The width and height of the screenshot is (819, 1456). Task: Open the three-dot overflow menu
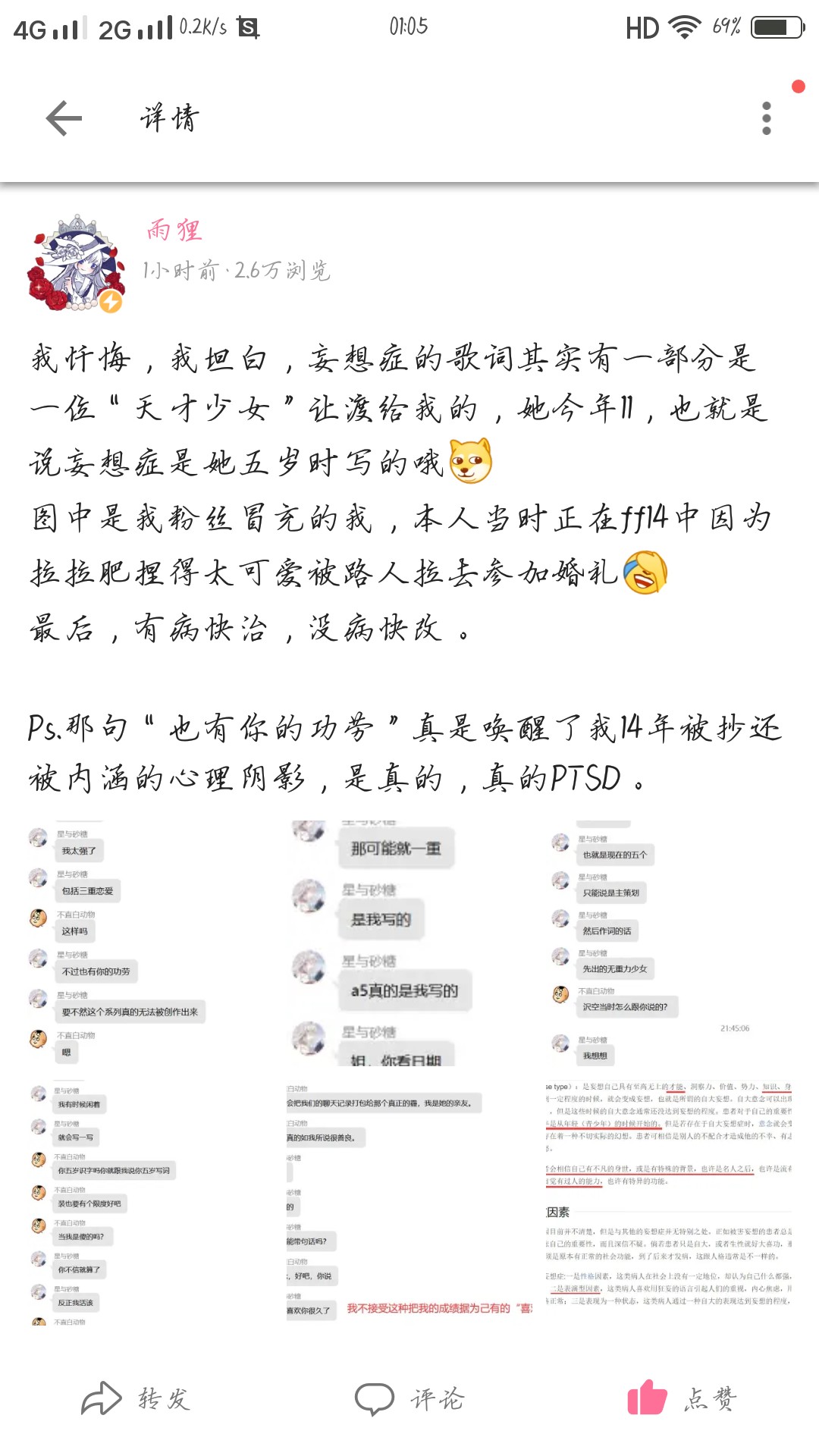[x=767, y=118]
